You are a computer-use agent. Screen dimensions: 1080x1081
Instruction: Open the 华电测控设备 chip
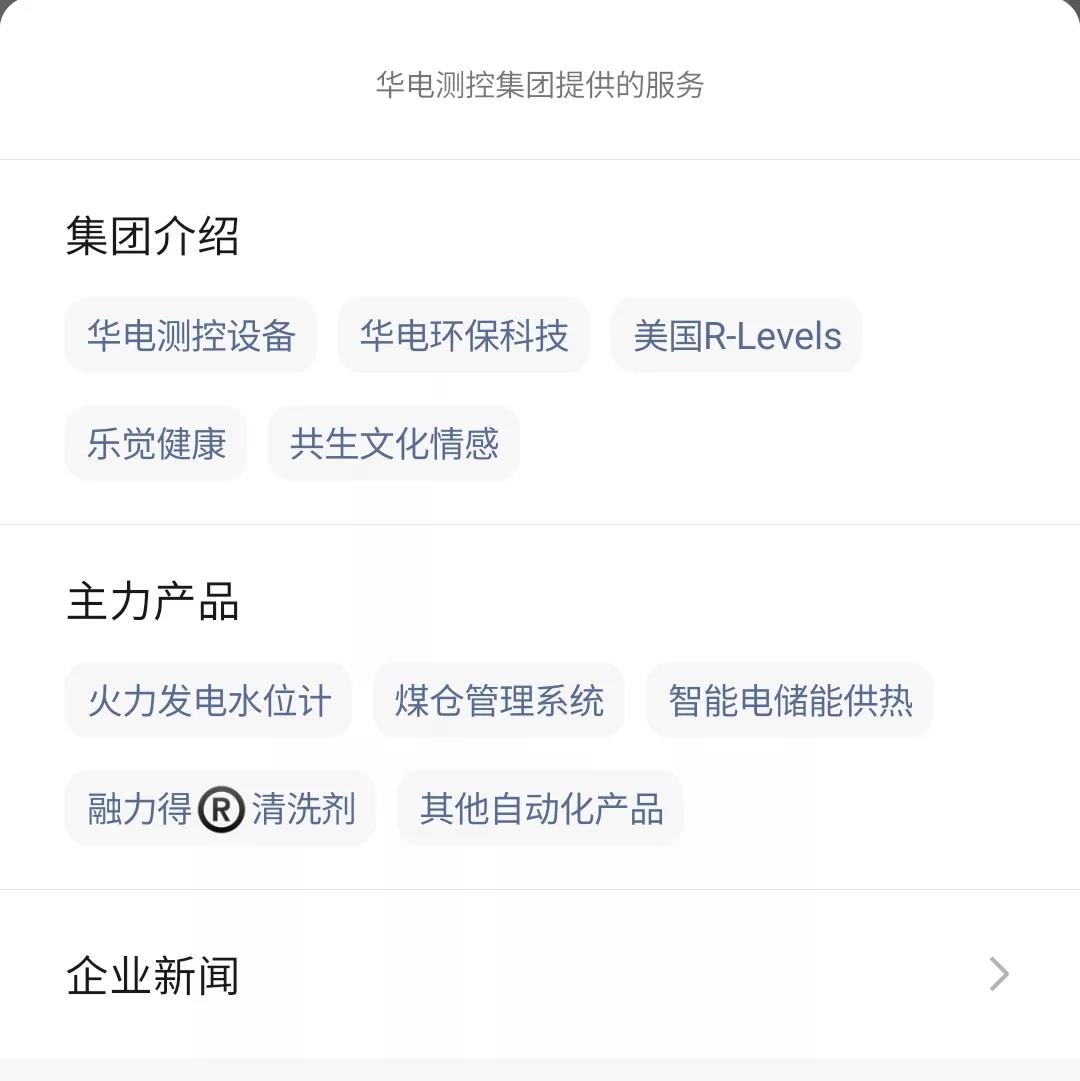pos(191,336)
